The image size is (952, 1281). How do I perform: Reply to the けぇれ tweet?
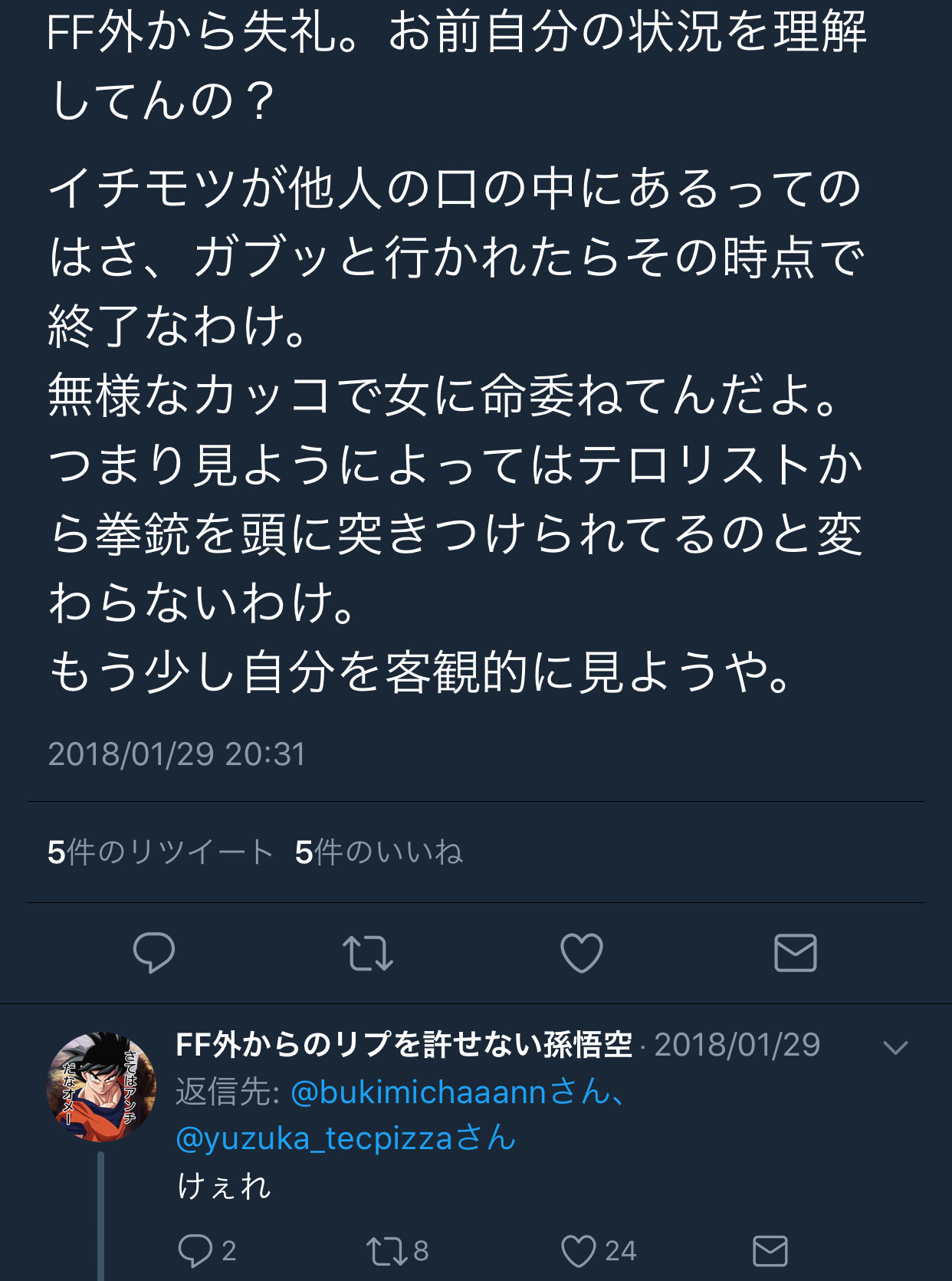pos(195,1250)
